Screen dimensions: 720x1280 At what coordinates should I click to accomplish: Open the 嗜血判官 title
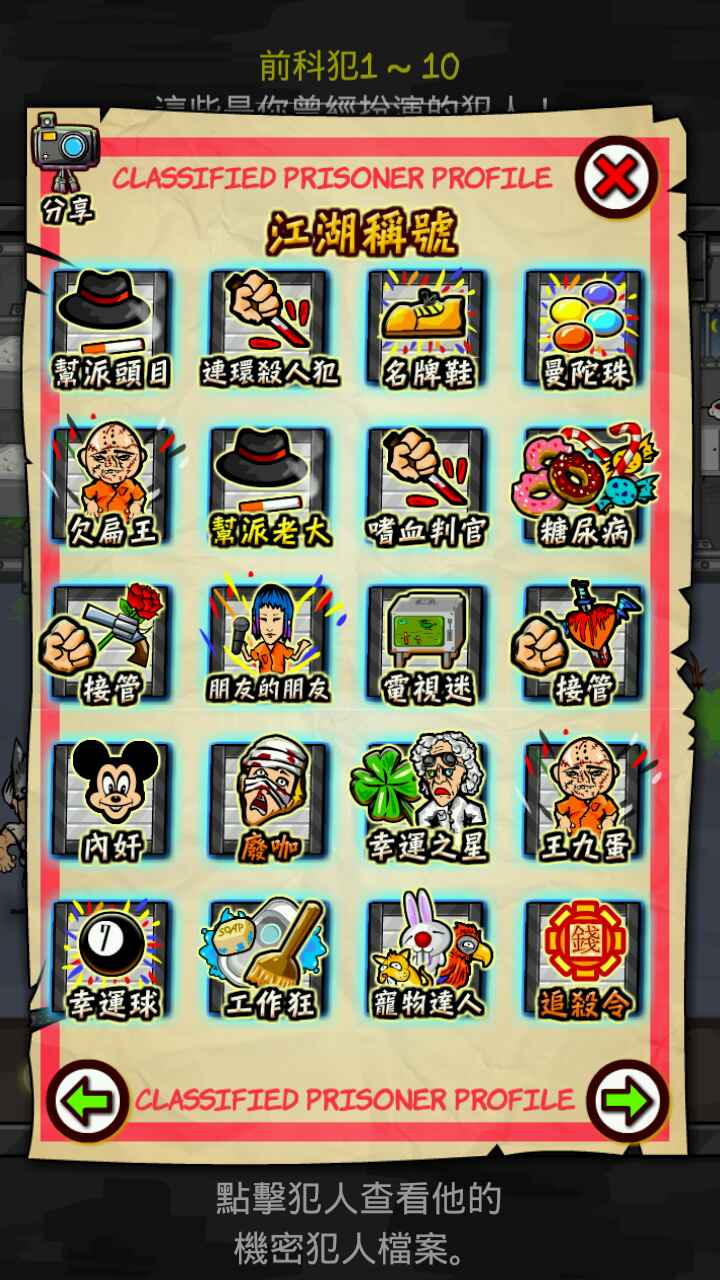tap(428, 487)
